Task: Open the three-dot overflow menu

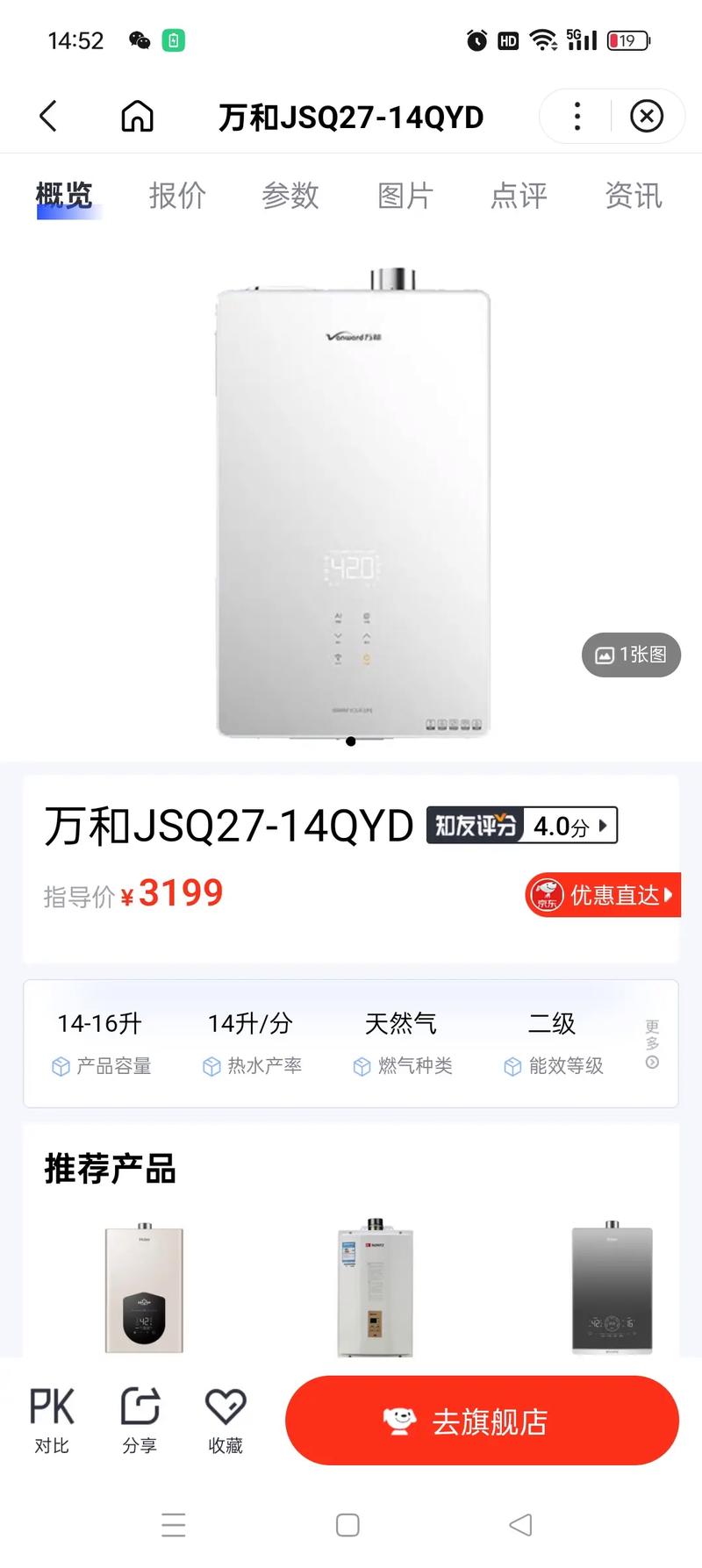Action: point(577,116)
